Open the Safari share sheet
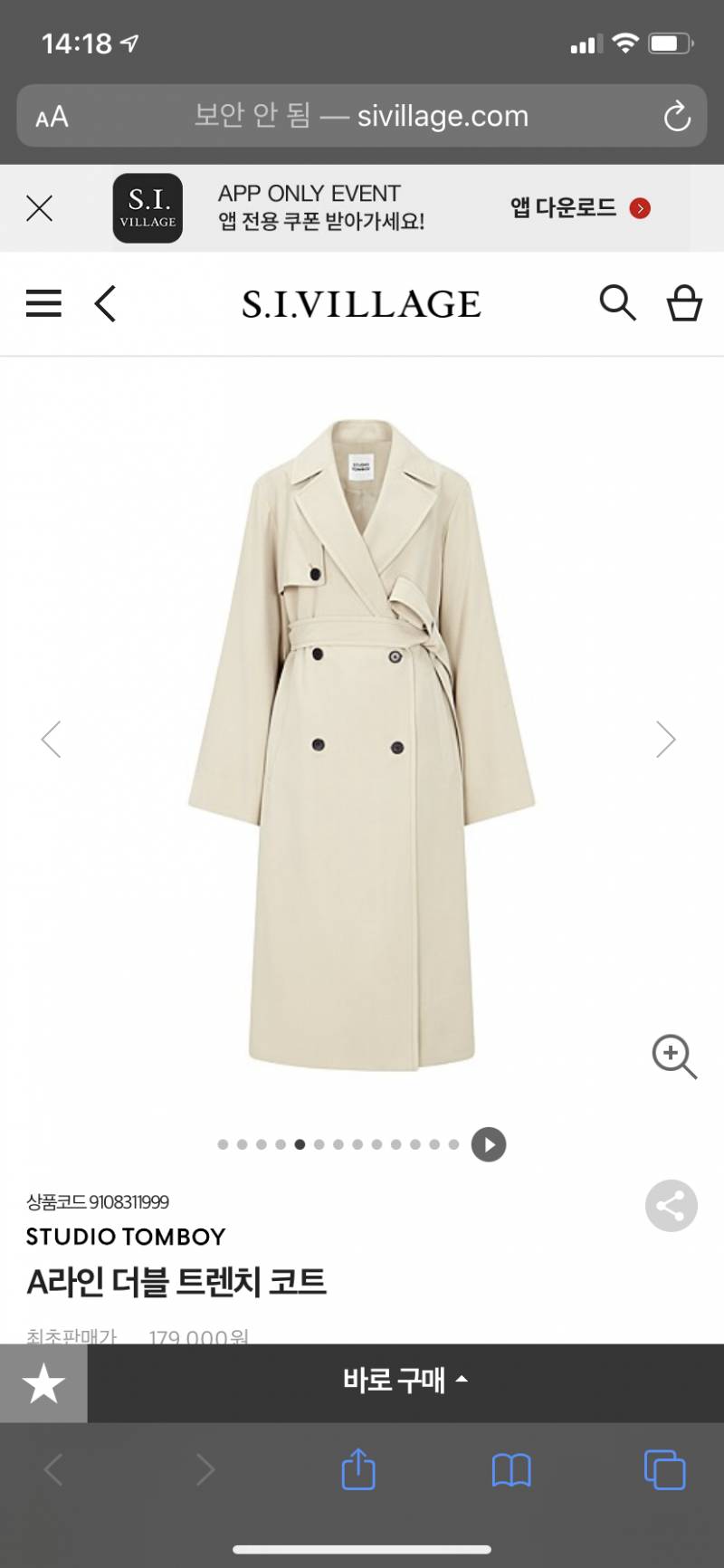The height and width of the screenshot is (1568, 724). (x=358, y=1469)
